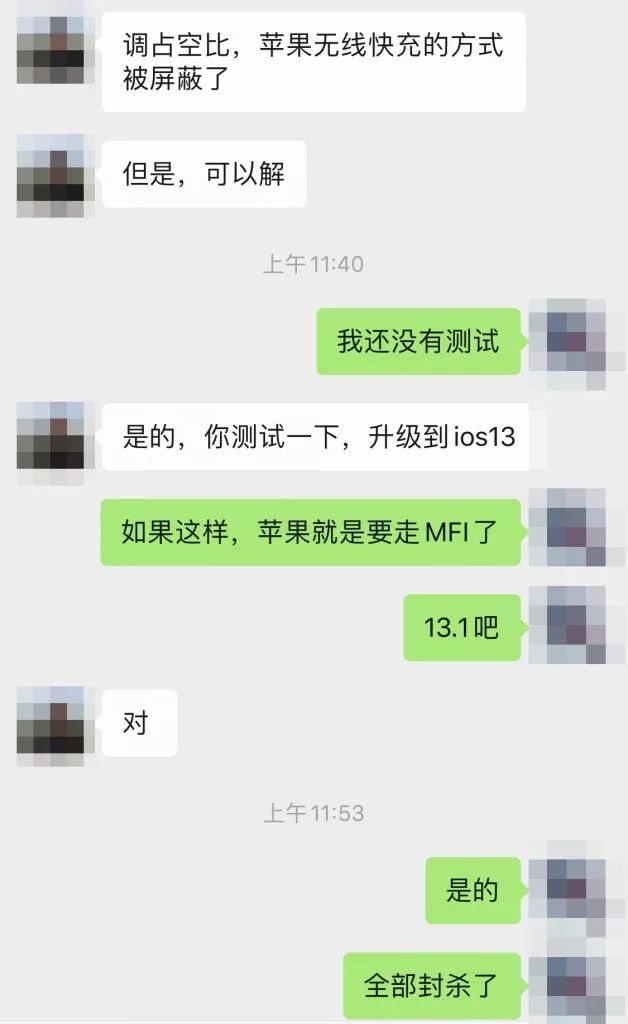Open avatar next to '13.1吧' message
Image resolution: width=628 pixels, height=1024 pixels.
[569, 627]
